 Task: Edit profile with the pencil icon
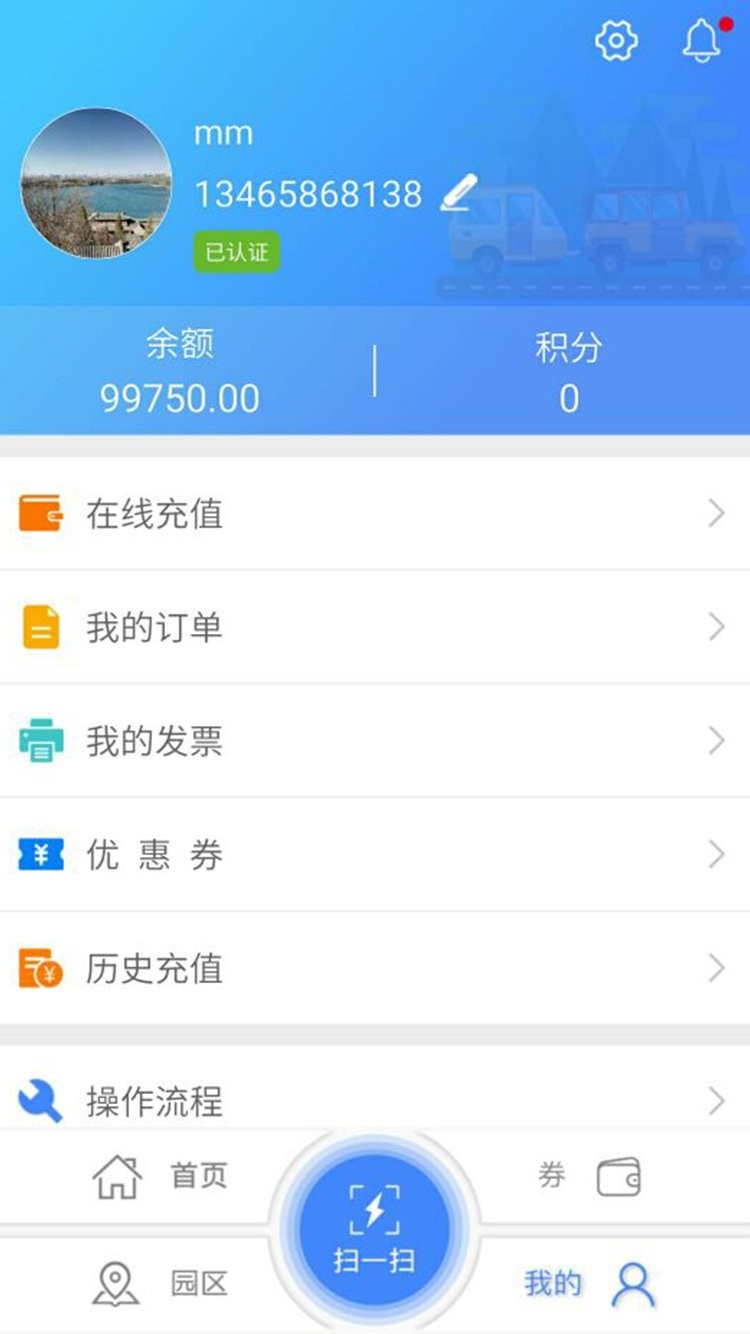[458, 193]
